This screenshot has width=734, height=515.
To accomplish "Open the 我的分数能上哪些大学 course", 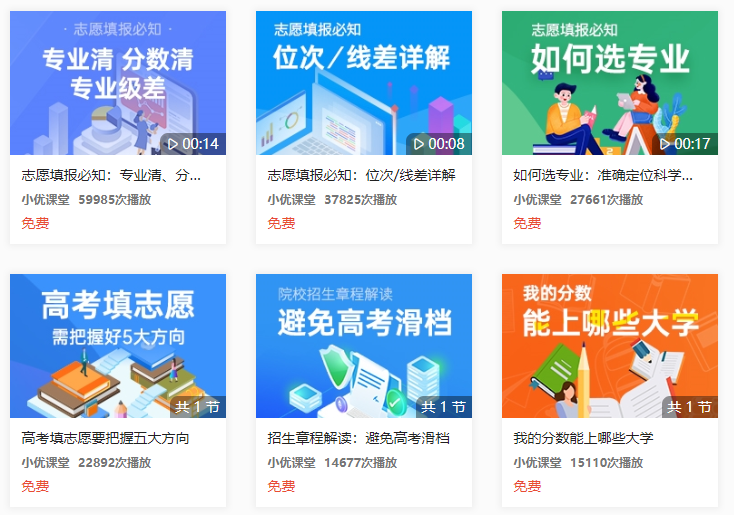I will [x=610, y=346].
